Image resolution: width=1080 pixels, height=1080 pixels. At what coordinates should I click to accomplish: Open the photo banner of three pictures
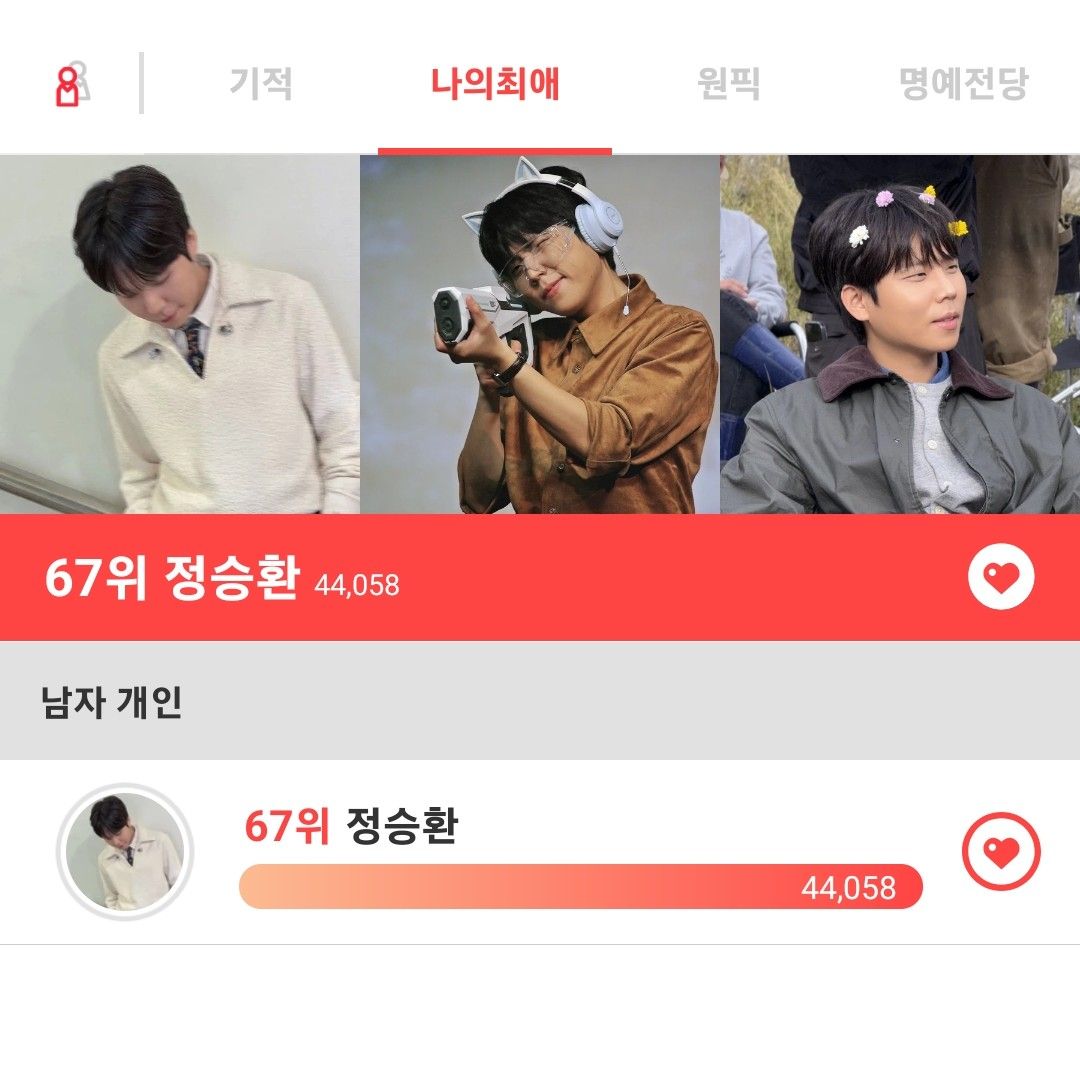pyautogui.click(x=540, y=335)
